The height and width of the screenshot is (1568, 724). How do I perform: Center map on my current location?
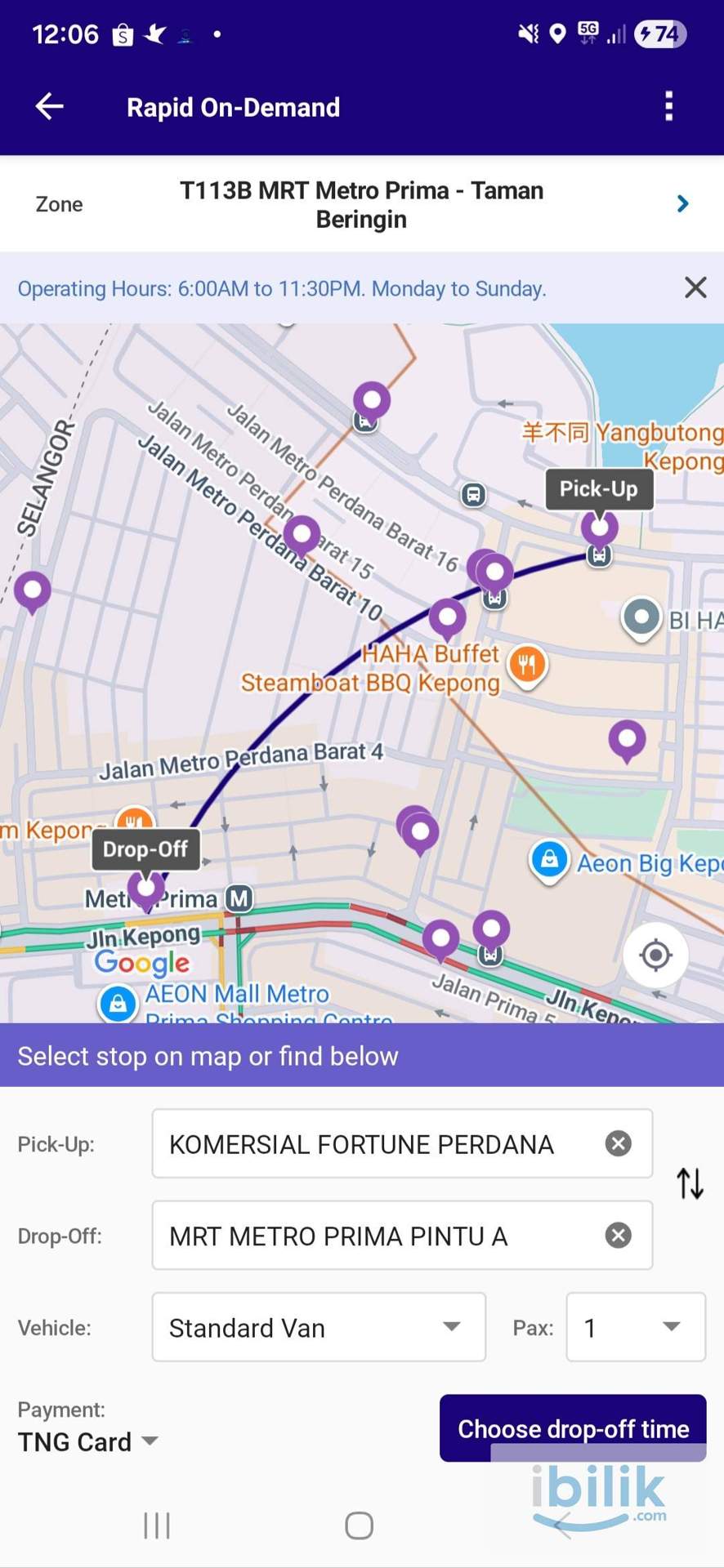coord(655,955)
